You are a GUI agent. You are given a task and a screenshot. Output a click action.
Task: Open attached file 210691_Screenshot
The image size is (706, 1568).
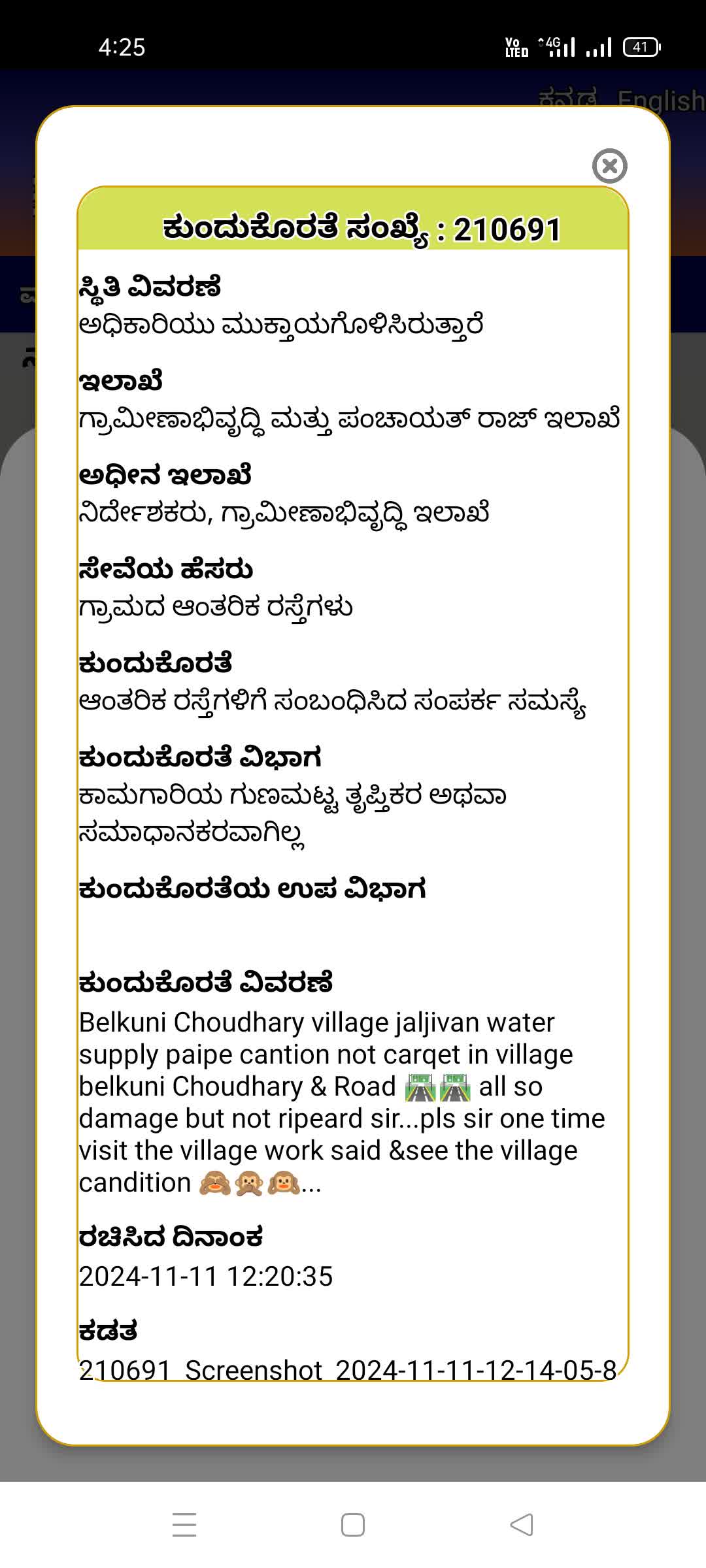pyautogui.click(x=347, y=1369)
